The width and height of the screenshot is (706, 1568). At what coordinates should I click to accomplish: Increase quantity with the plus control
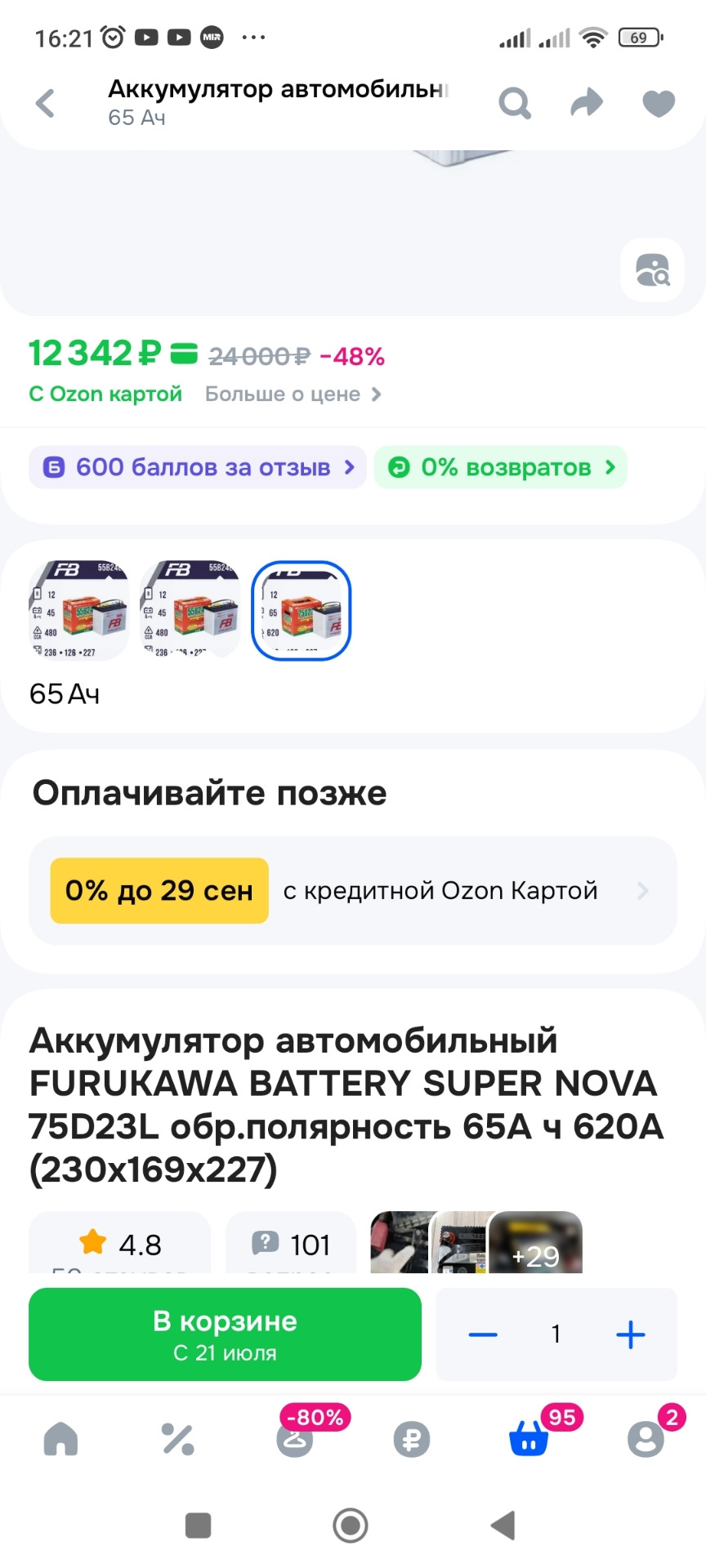[629, 1334]
